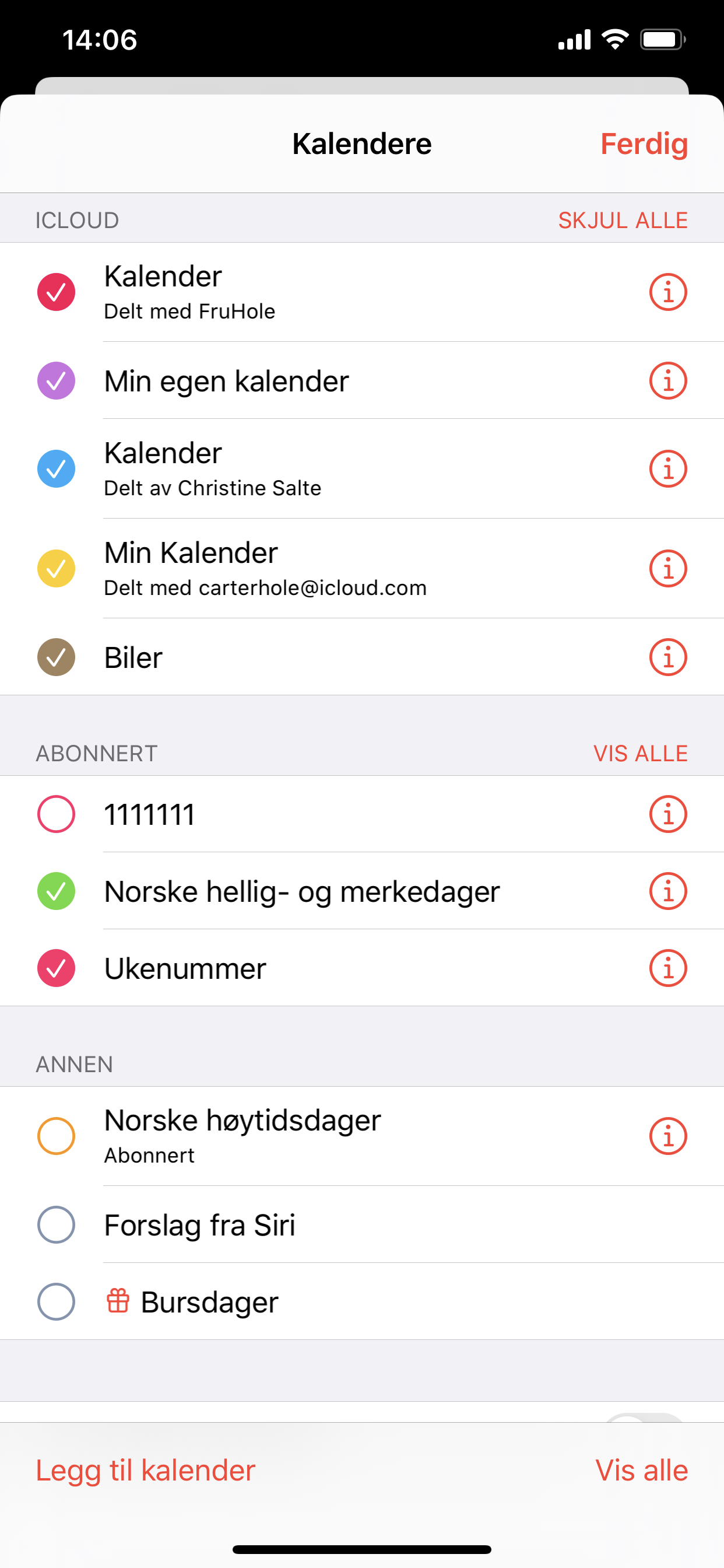Deselect the Biler calendar
This screenshot has width=724, height=1568.
tap(56, 657)
